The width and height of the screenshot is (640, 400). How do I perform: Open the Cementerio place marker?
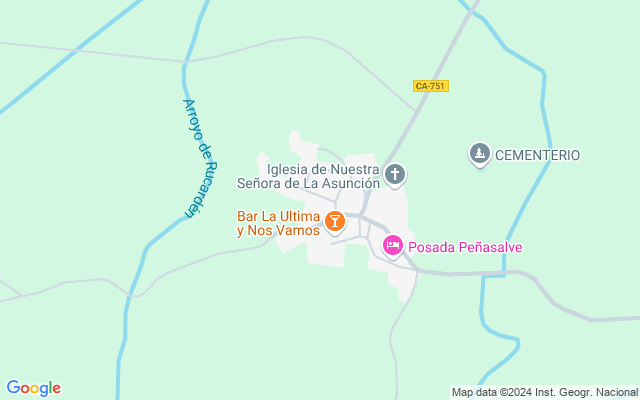coord(480,154)
